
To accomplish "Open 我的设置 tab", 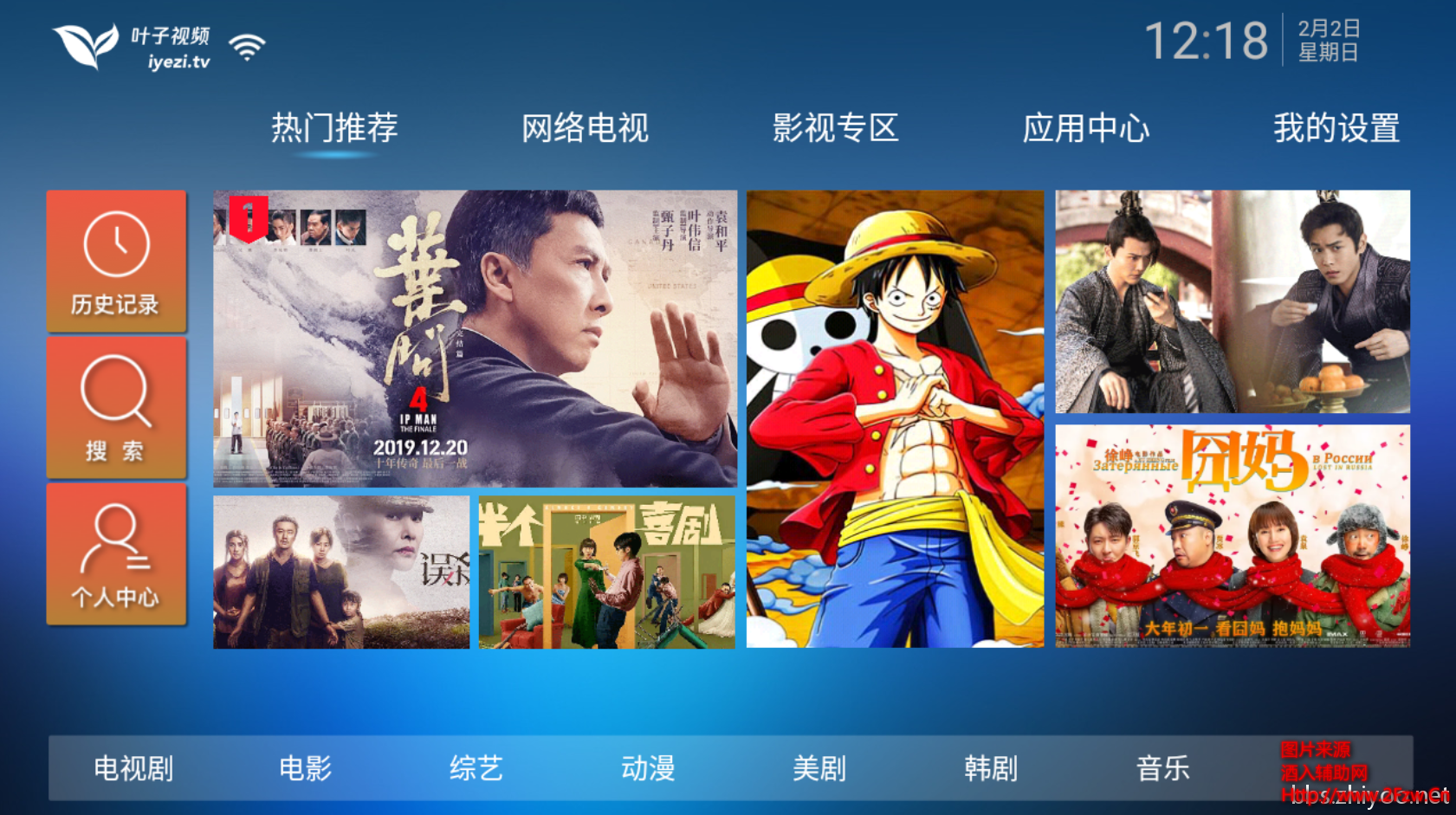I will (1336, 128).
